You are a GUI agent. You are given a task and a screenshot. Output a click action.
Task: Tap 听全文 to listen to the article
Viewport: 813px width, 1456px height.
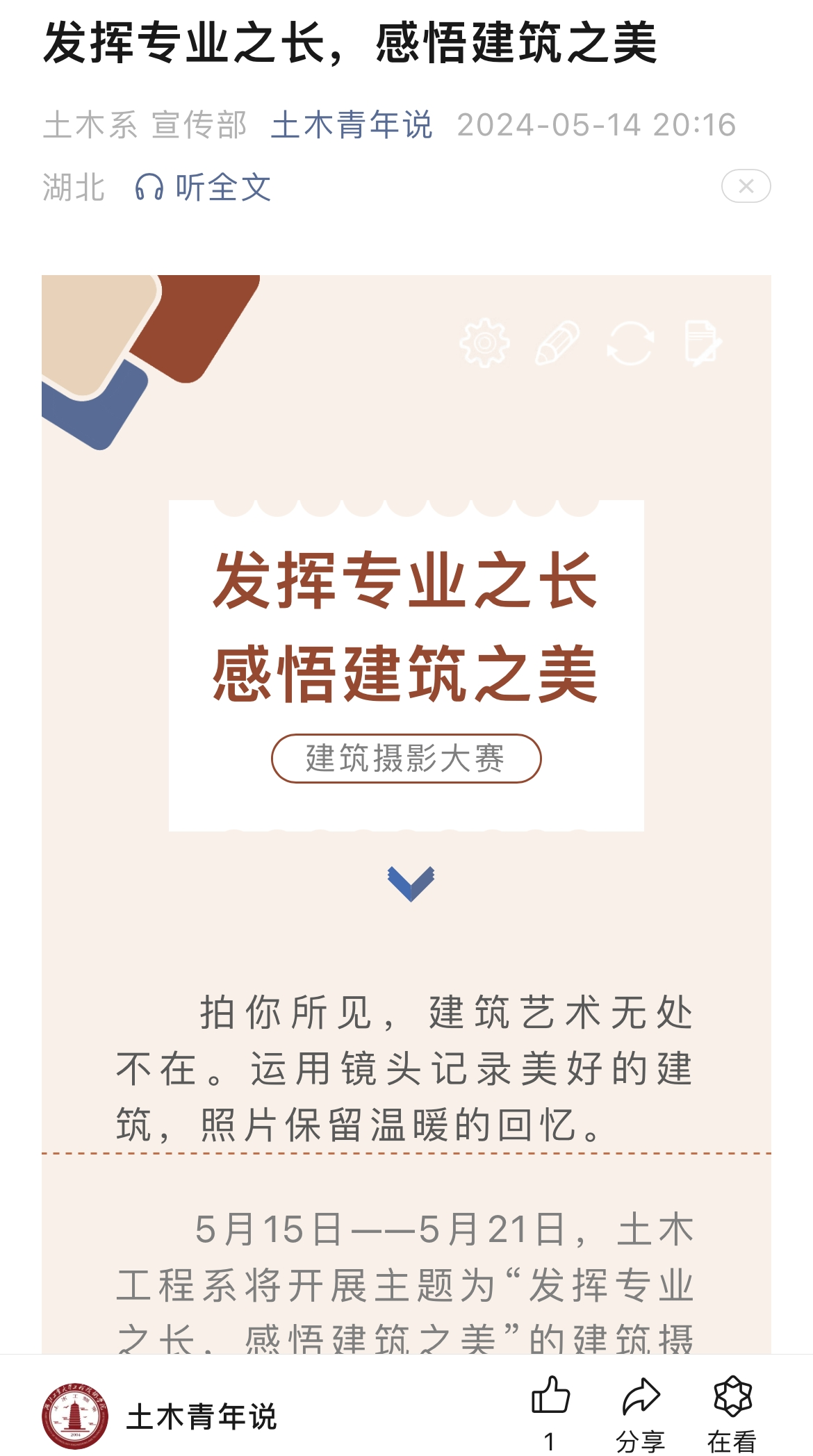coord(203,187)
